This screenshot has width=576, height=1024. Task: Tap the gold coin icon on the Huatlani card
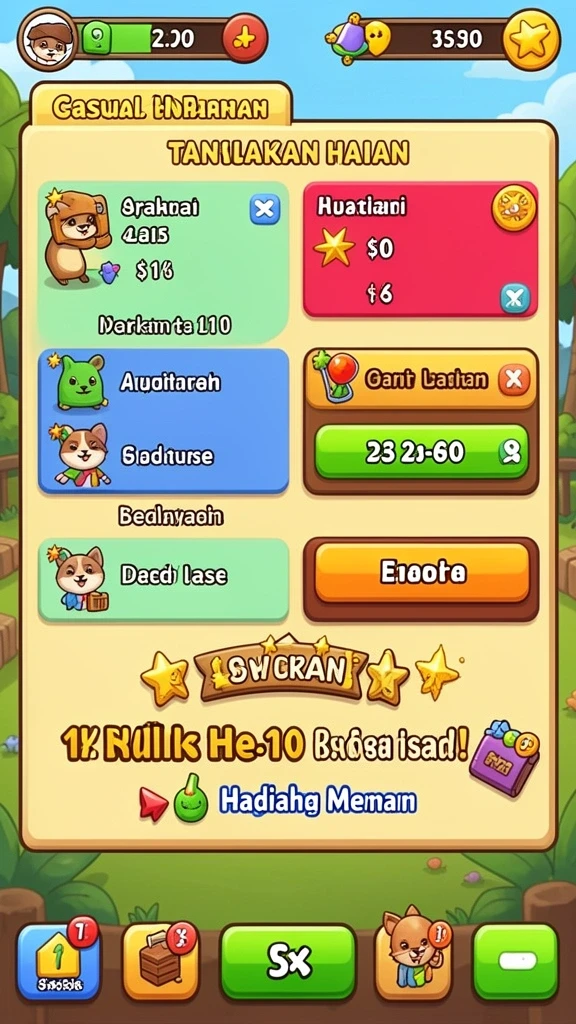pos(513,208)
